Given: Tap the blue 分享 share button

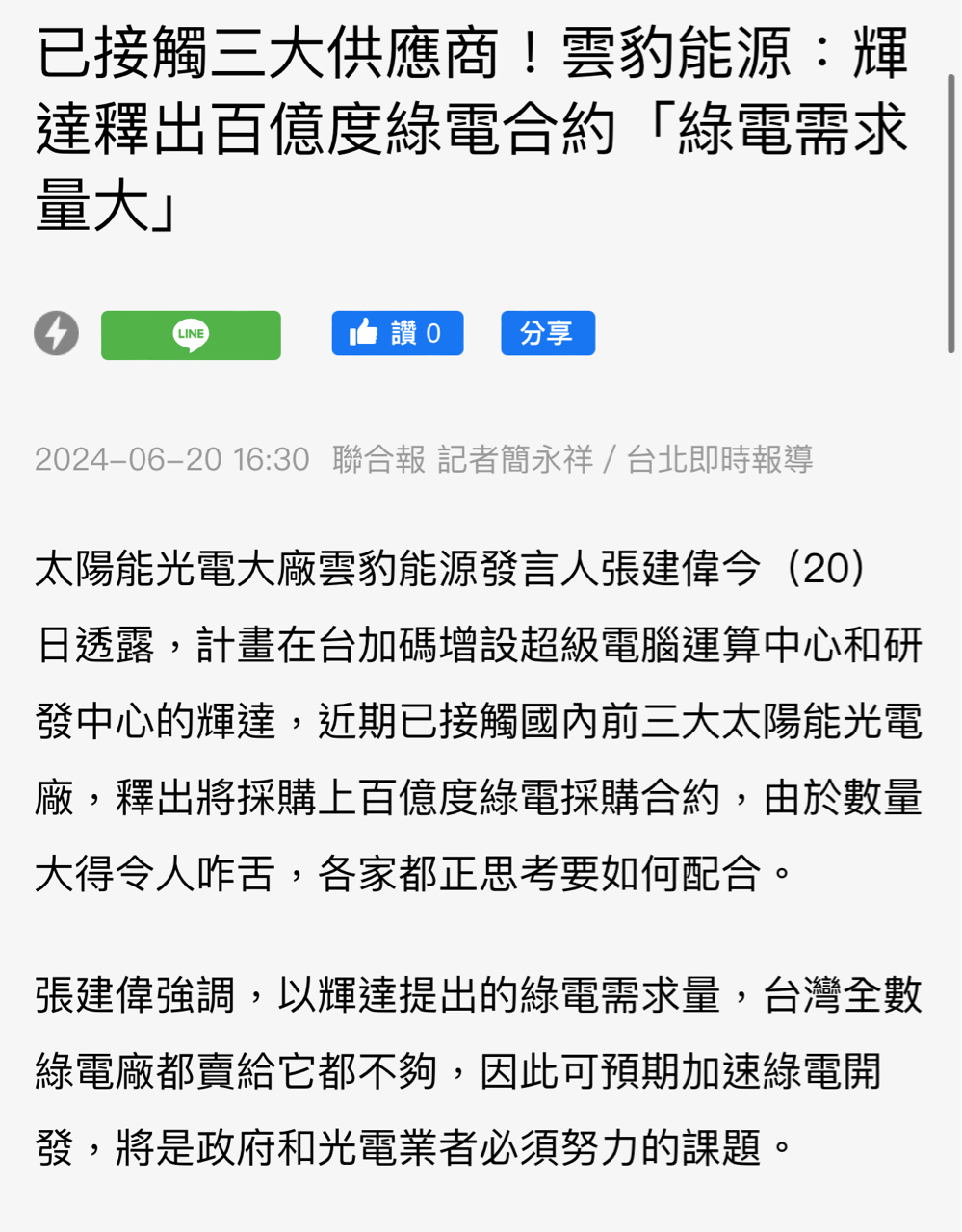Looking at the screenshot, I should coord(548,333).
